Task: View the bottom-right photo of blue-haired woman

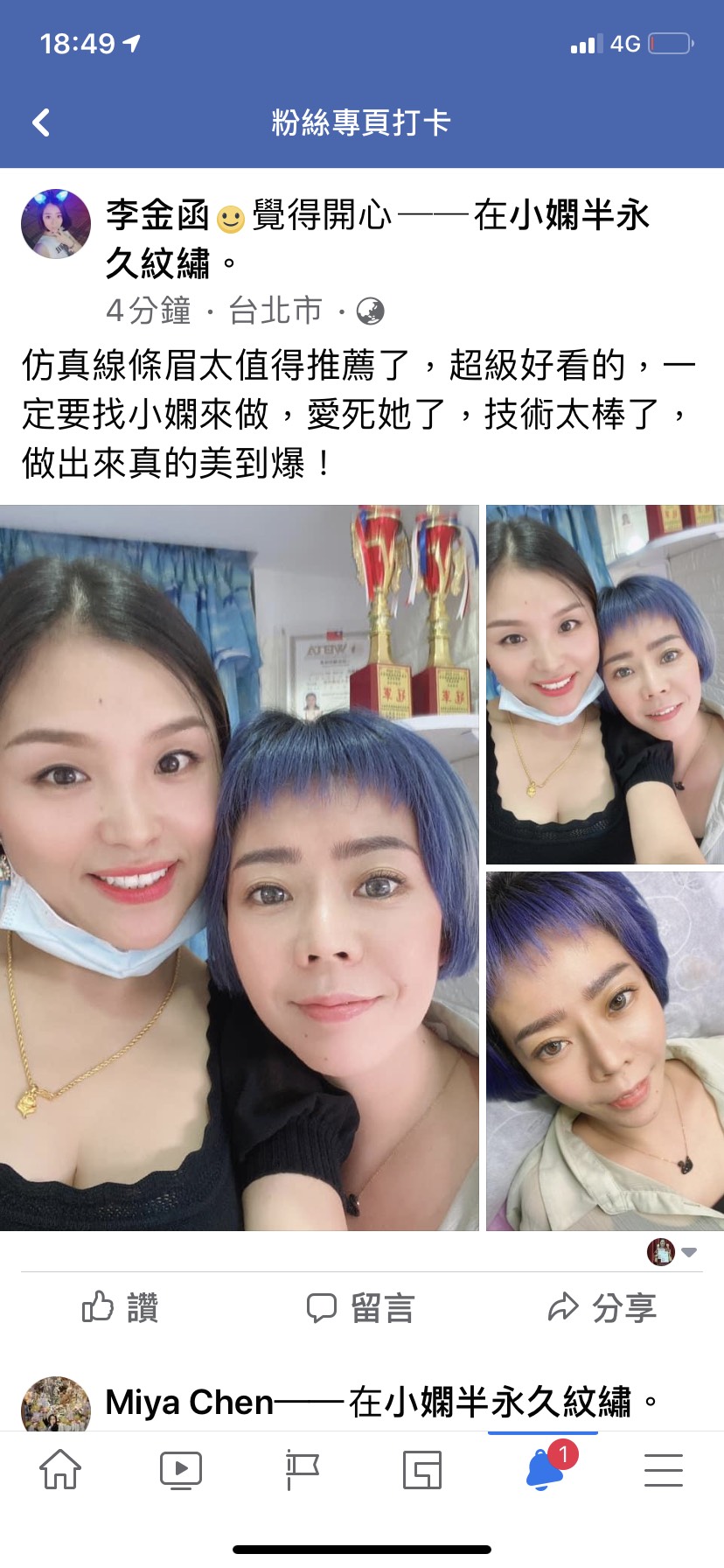Action: pos(604,1051)
